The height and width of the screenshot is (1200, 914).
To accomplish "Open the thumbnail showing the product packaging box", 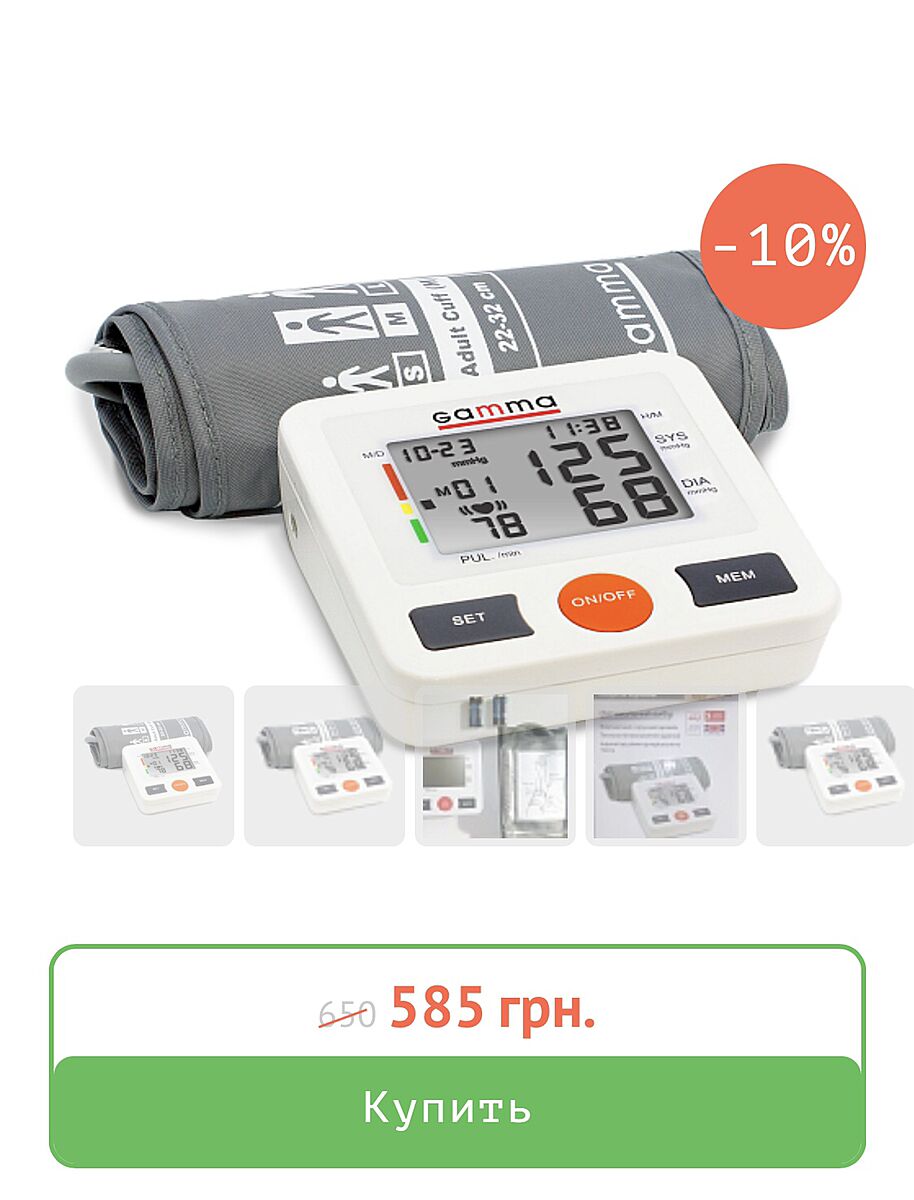I will point(665,766).
